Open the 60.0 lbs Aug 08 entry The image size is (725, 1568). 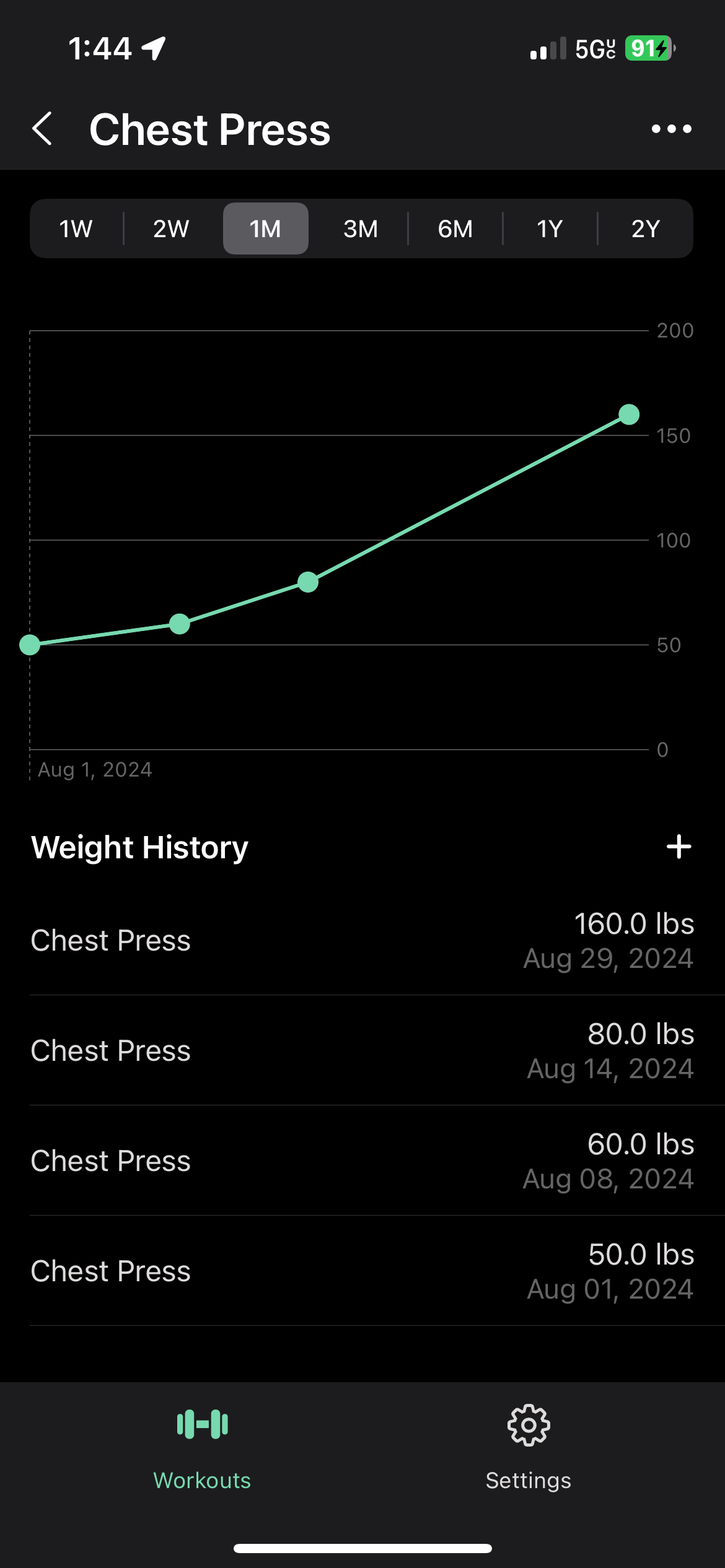tap(362, 1161)
